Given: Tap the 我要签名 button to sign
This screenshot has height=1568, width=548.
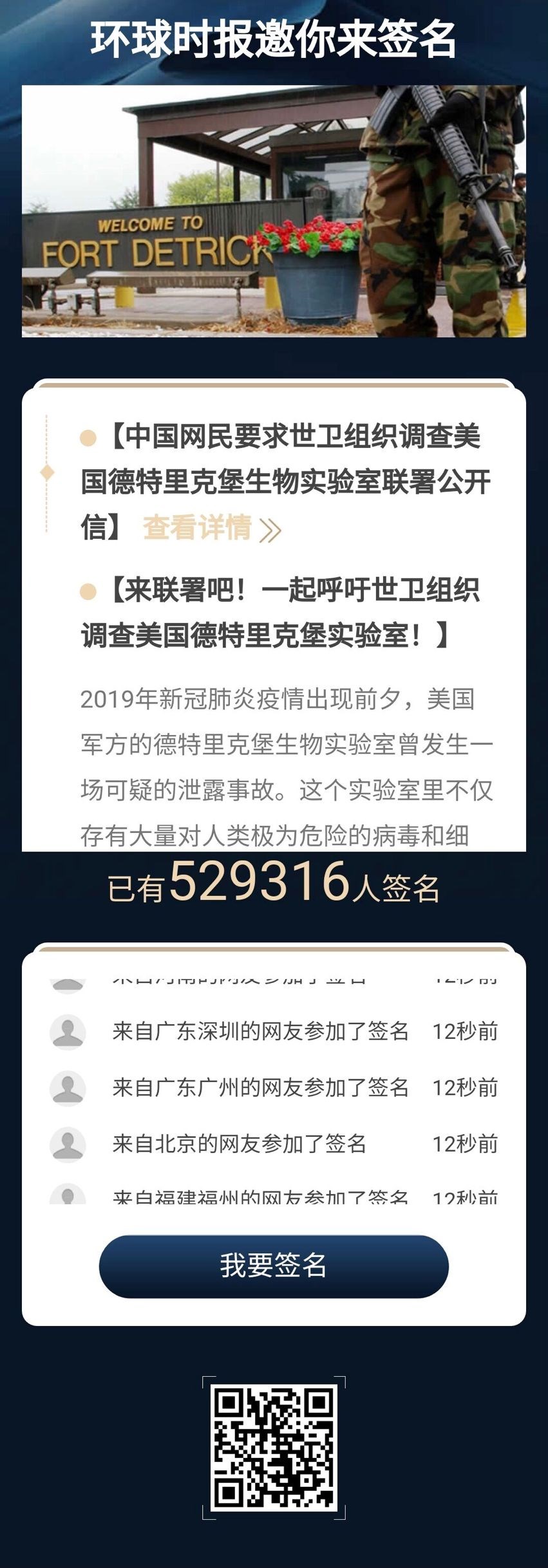Looking at the screenshot, I should coord(274,1265).
